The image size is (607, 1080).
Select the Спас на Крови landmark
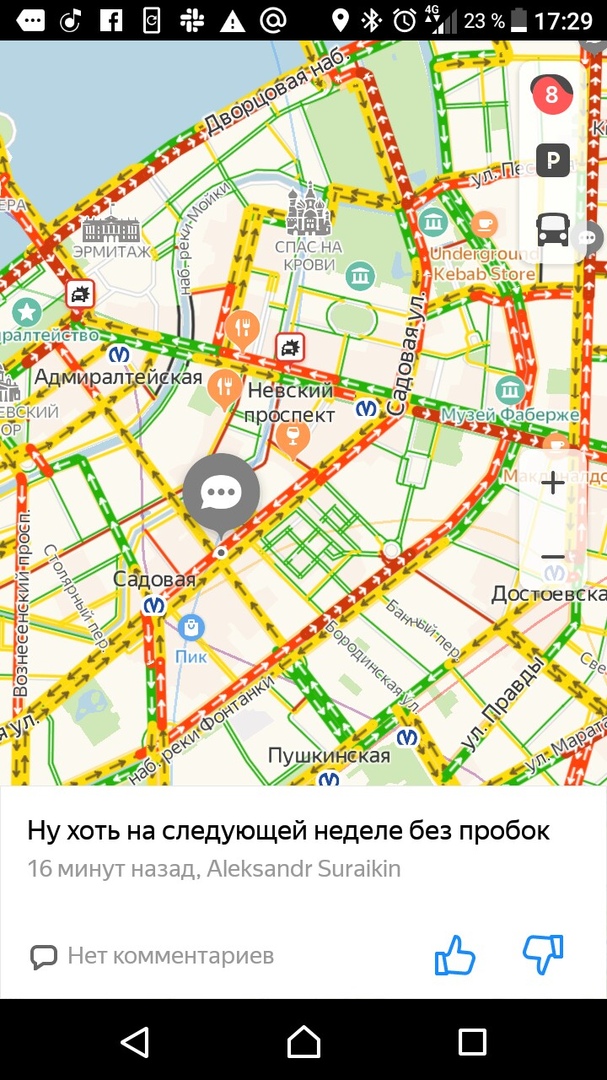tap(308, 211)
